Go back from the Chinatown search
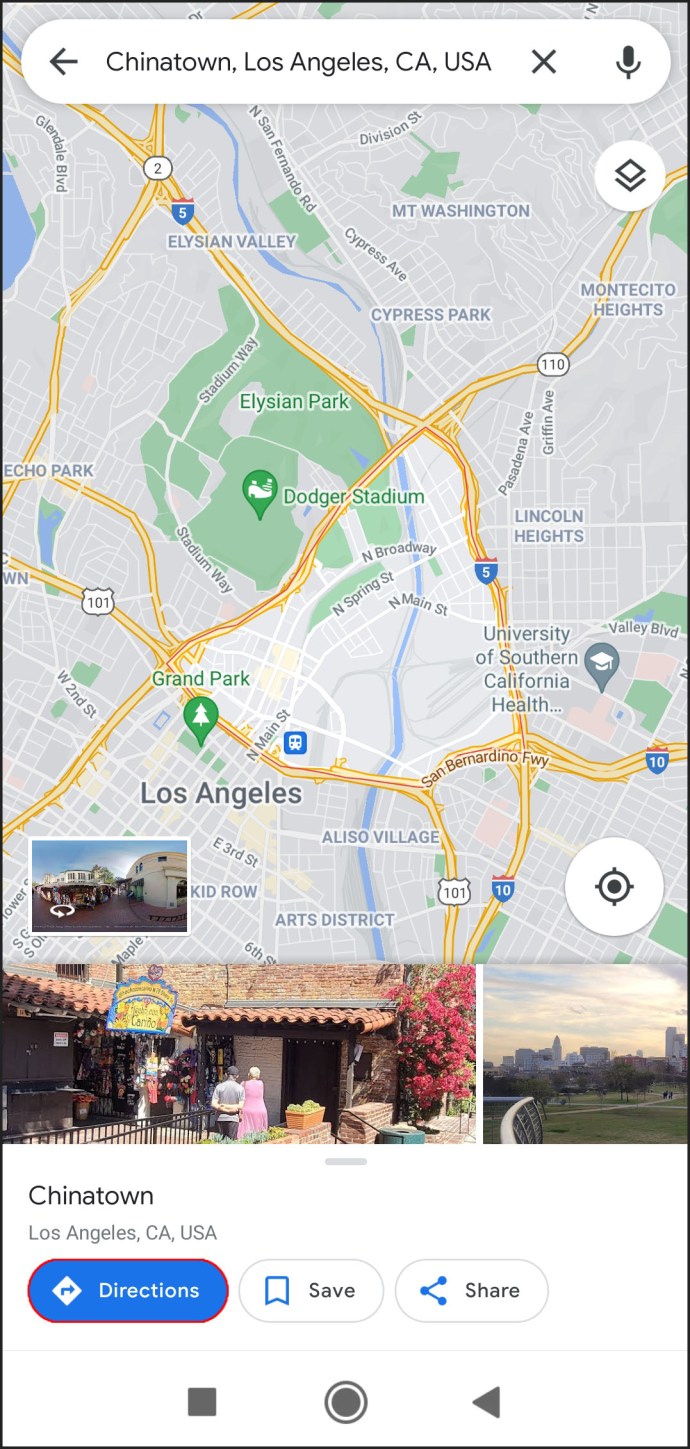Screen dimensions: 690x1449 (x=63, y=62)
